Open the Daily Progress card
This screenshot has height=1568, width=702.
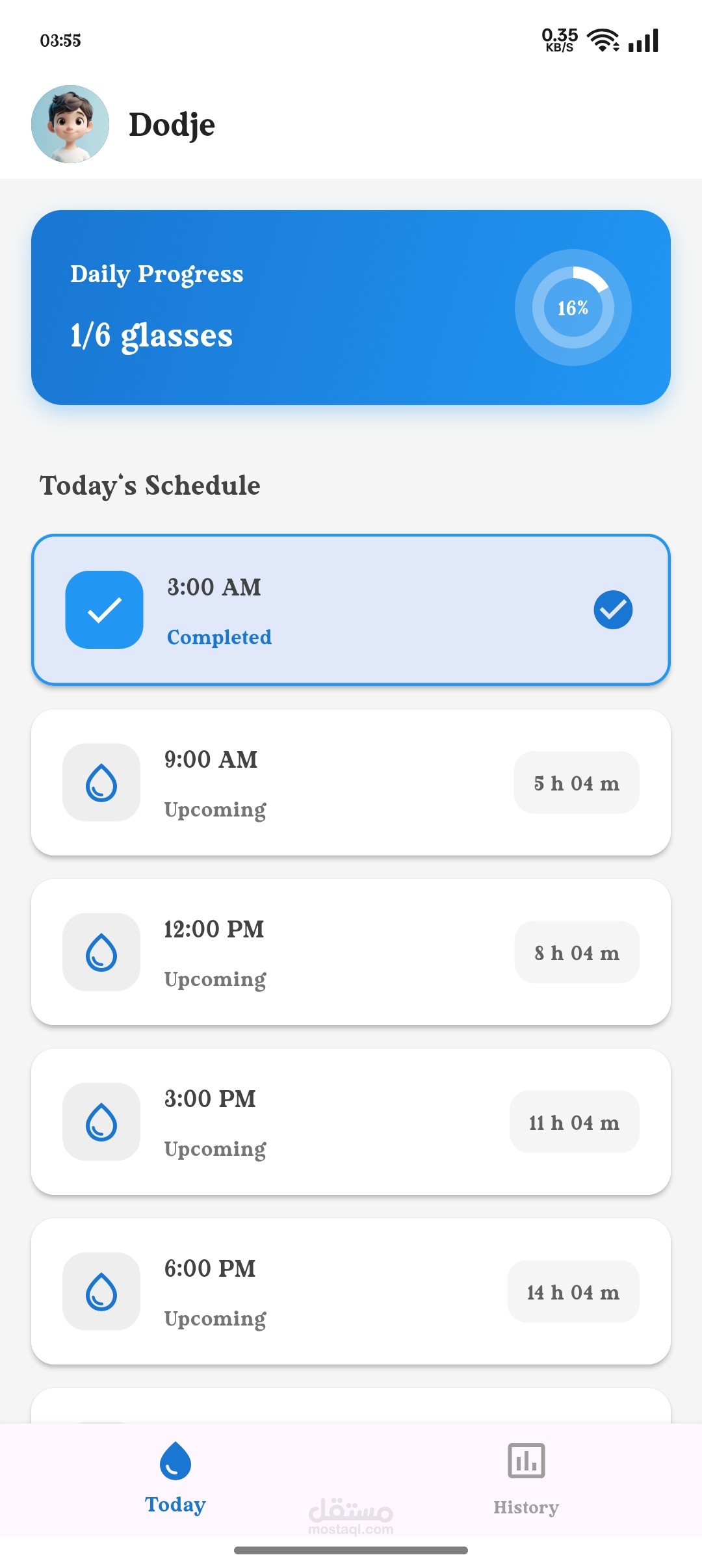[351, 307]
